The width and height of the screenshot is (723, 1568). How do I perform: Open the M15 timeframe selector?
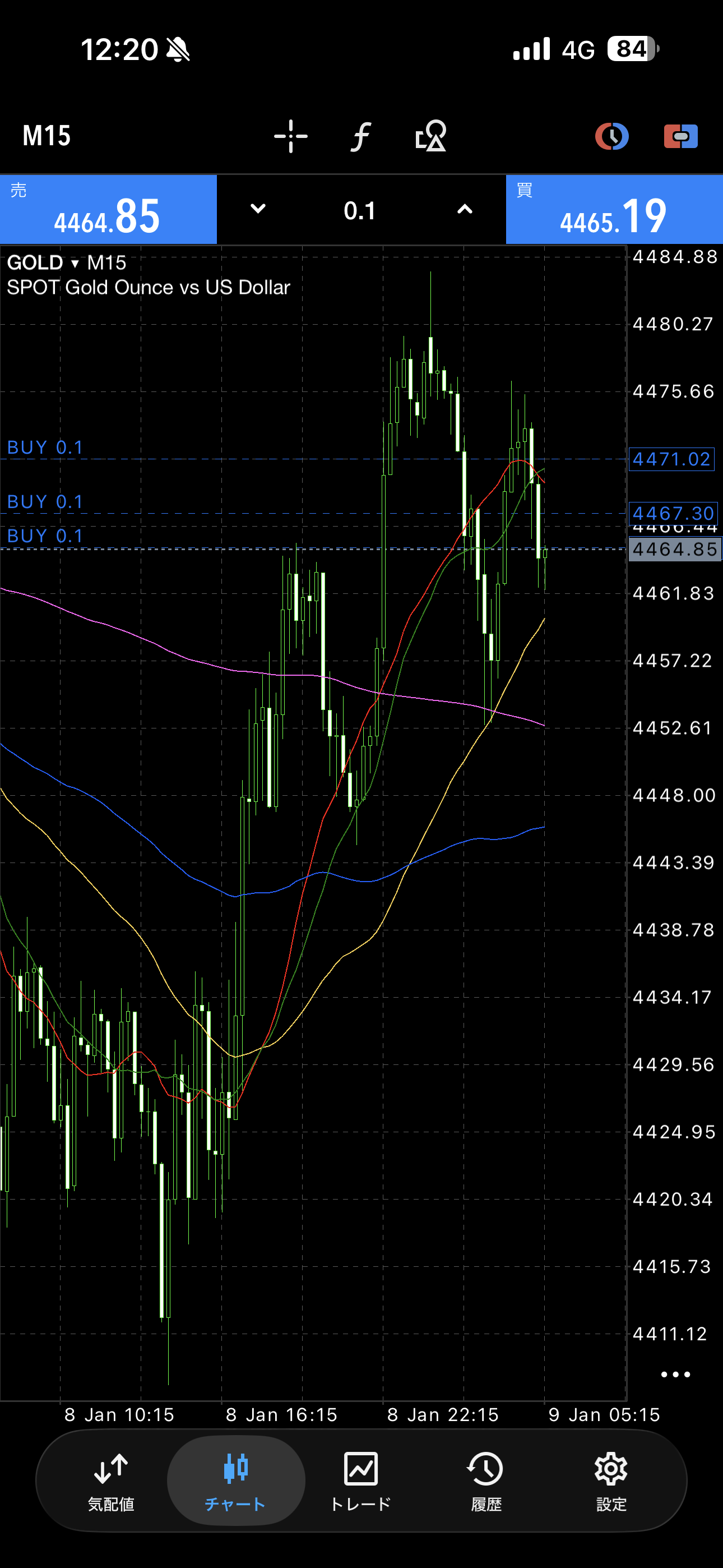pos(47,136)
